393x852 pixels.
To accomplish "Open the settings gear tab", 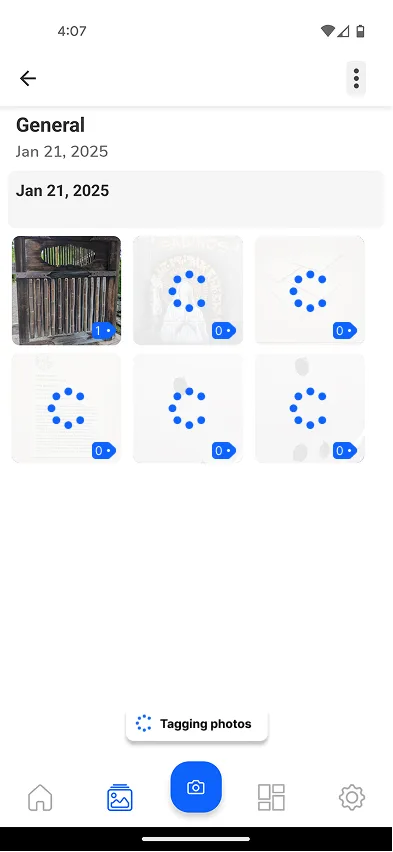I will (x=352, y=798).
